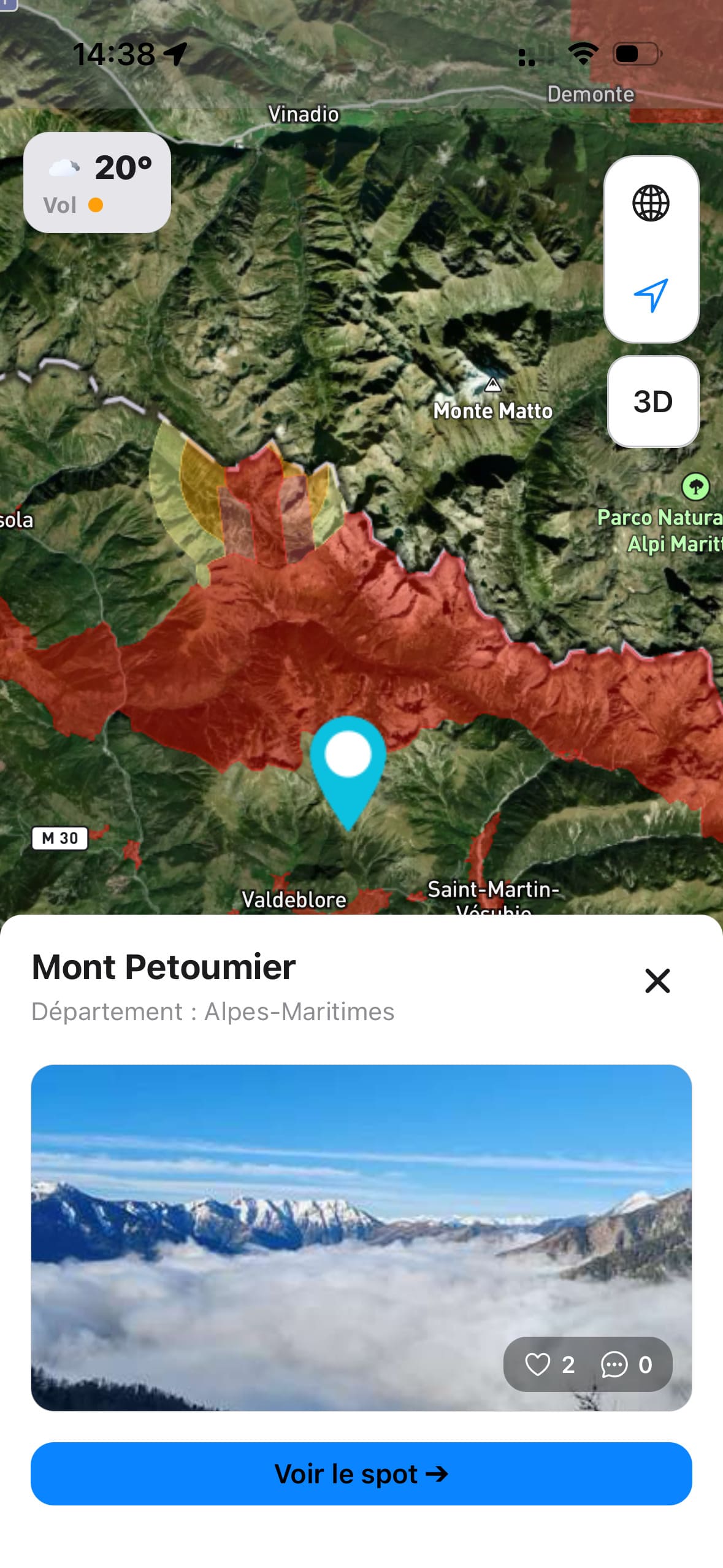Image resolution: width=723 pixels, height=1568 pixels.
Task: Tap the Vinadio town label
Action: click(x=303, y=114)
